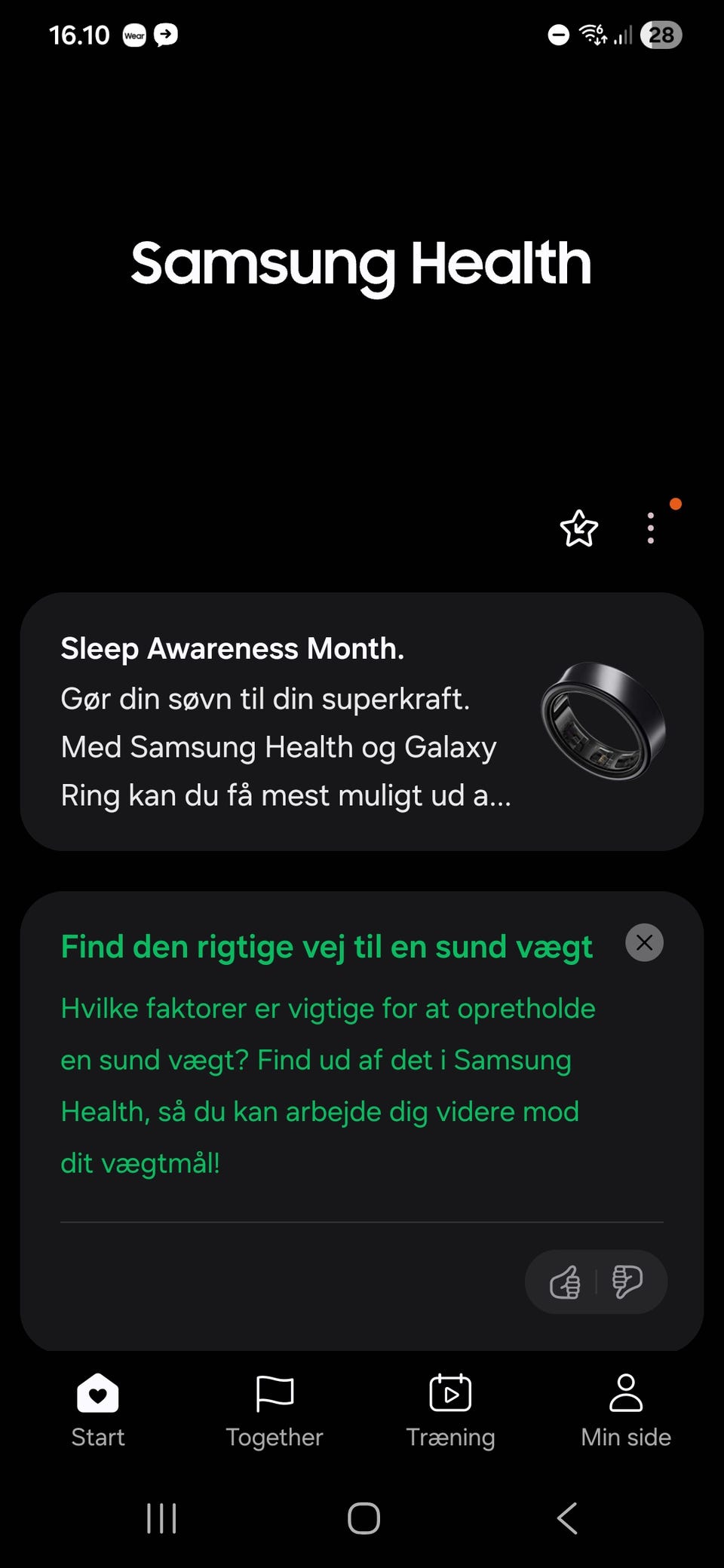
Task: Open the star rewards icon
Action: (578, 528)
